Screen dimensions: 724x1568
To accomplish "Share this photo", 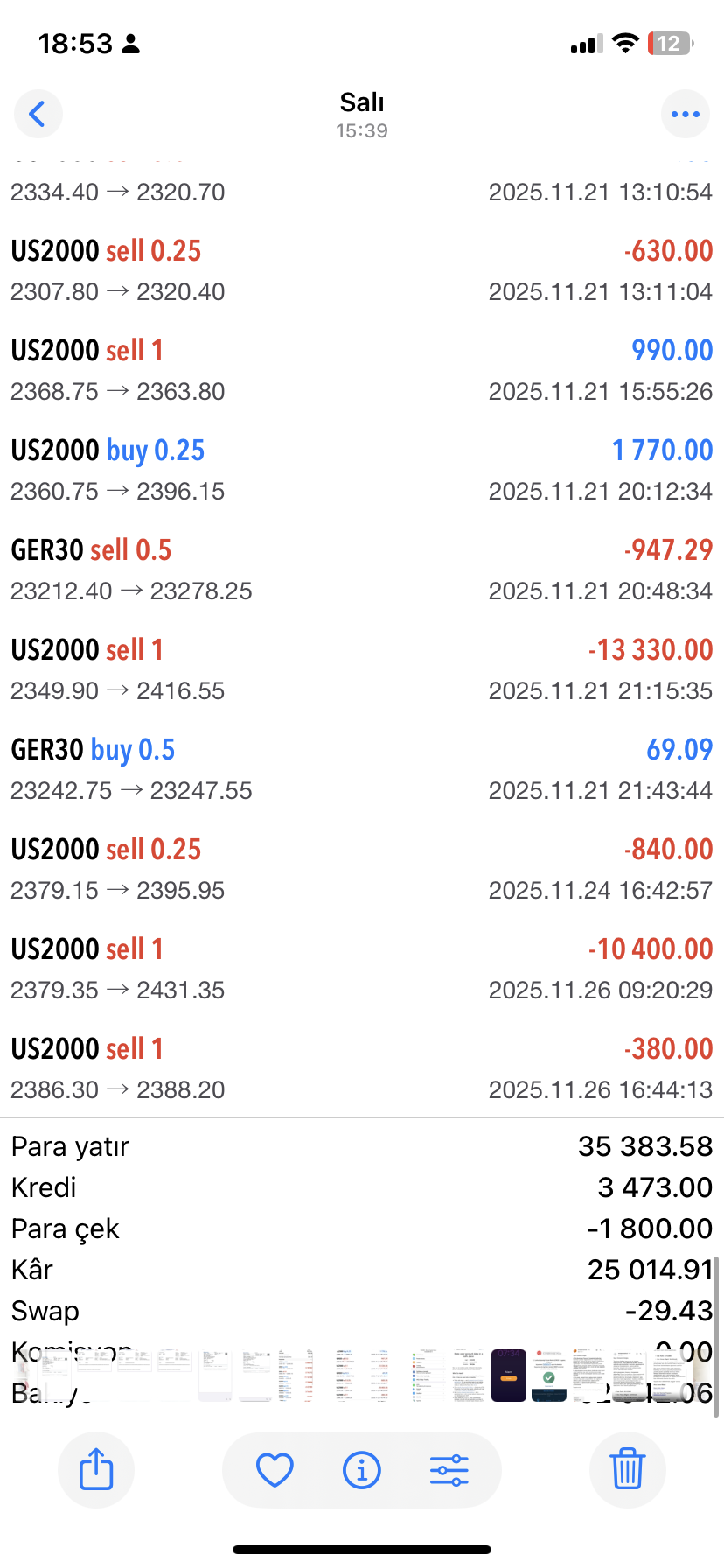I will 96,1469.
